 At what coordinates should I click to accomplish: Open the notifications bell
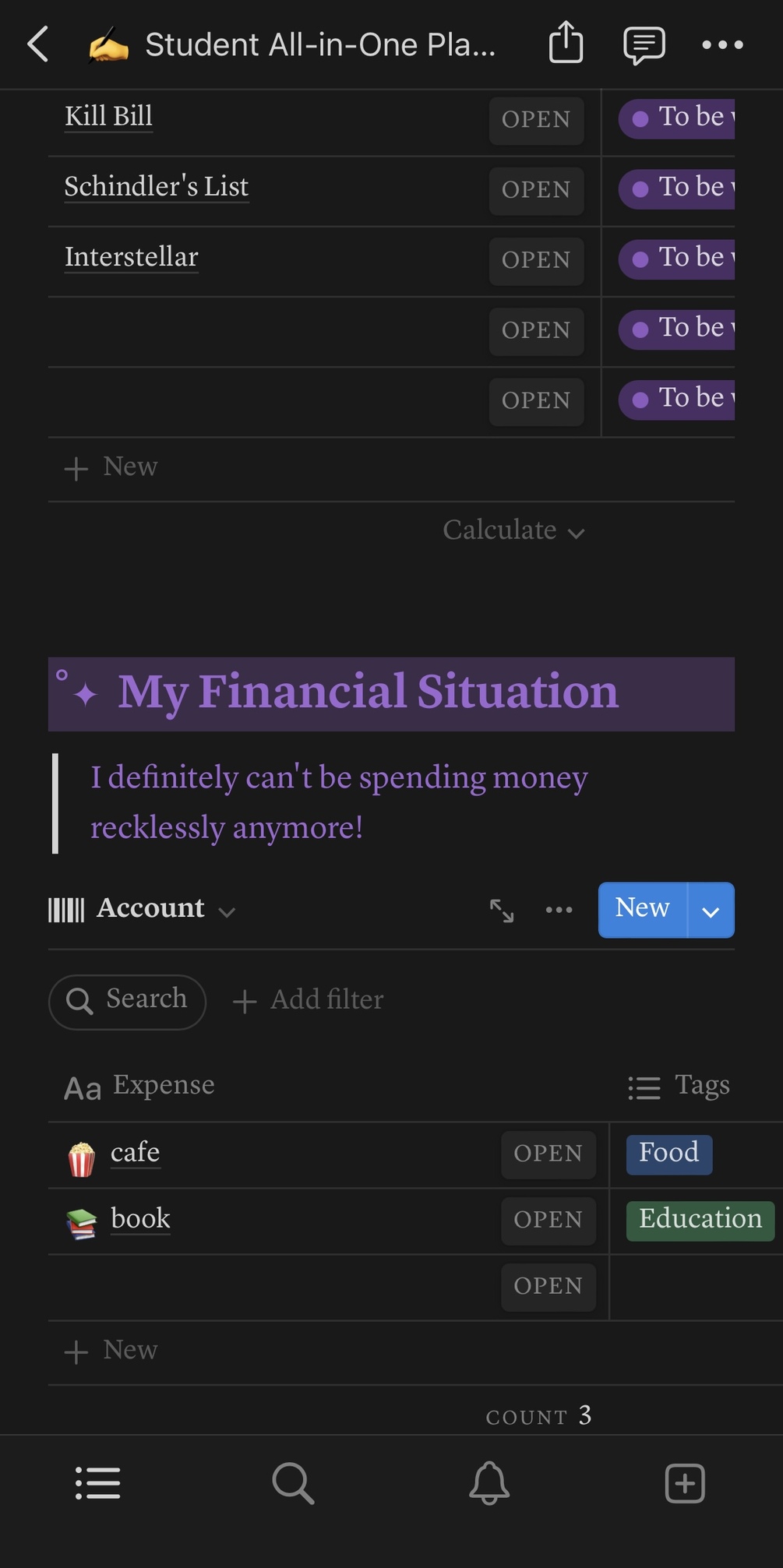pos(489,1482)
